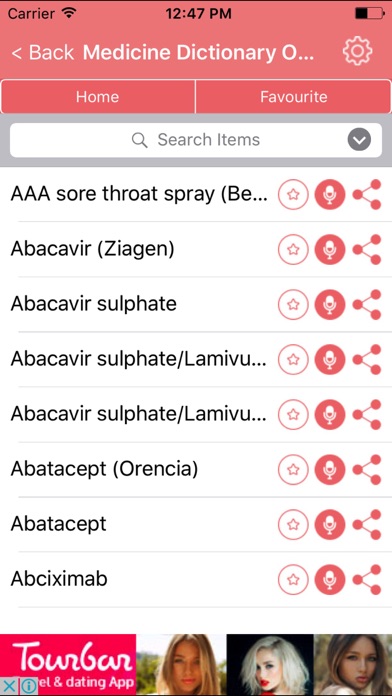Switch to the Favourite tab
Image resolution: width=392 pixels, height=696 pixels.
[x=293, y=96]
